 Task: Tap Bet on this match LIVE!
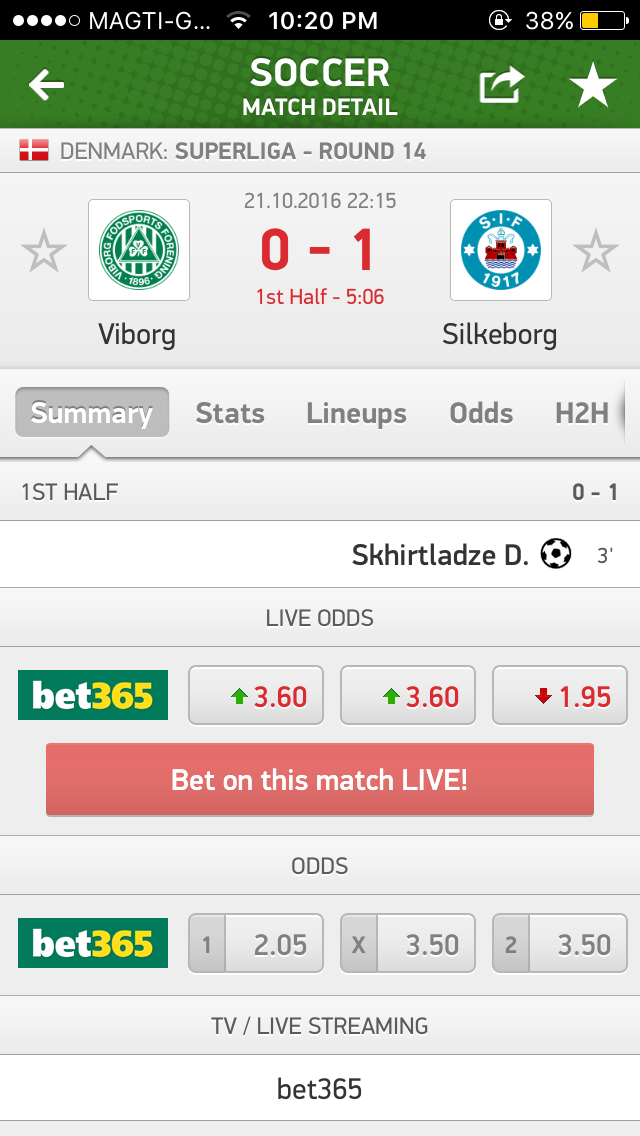coord(320,780)
